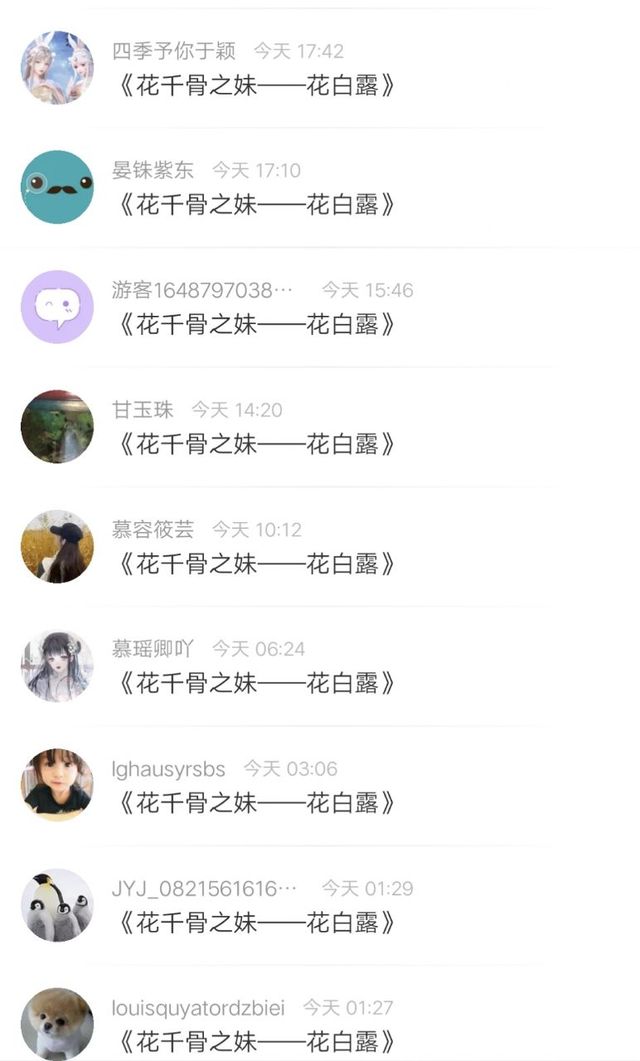The width and height of the screenshot is (640, 1061).
Task: Select the comment posted at 今天 17:42
Action: pyautogui.click(x=256, y=85)
